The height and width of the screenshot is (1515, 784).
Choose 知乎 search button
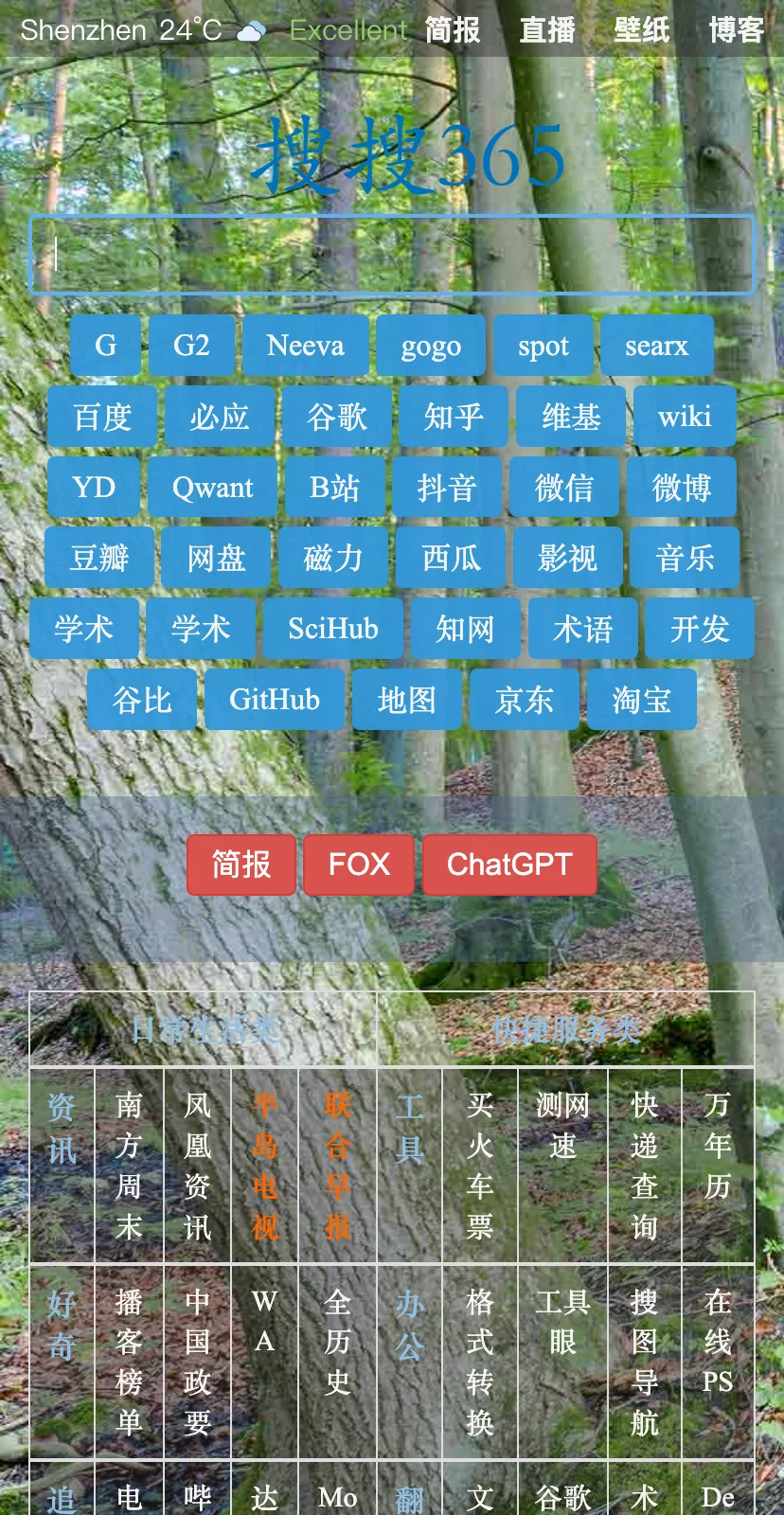[x=454, y=417]
